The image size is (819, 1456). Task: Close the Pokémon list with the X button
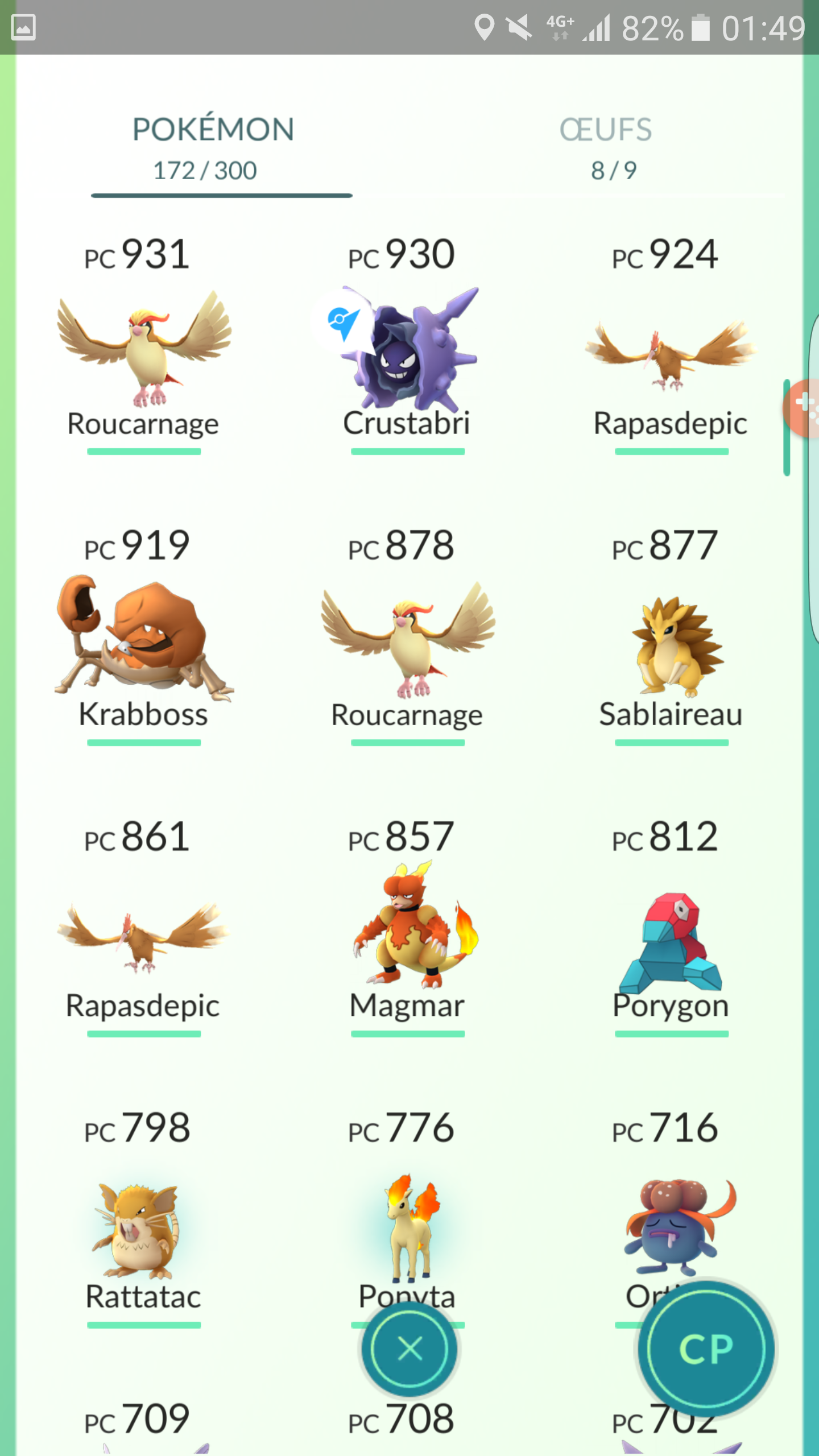(x=409, y=1349)
